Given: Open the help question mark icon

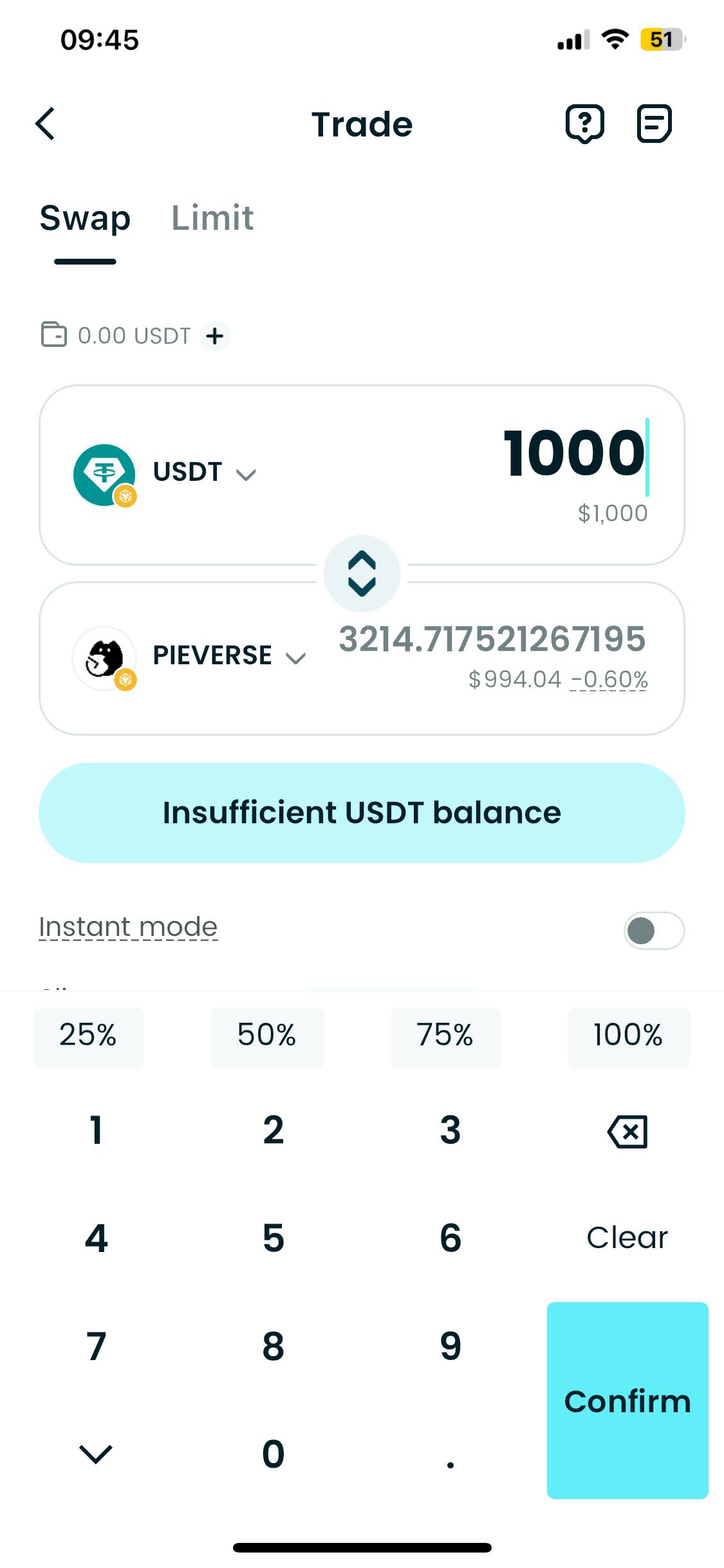Looking at the screenshot, I should tap(584, 123).
